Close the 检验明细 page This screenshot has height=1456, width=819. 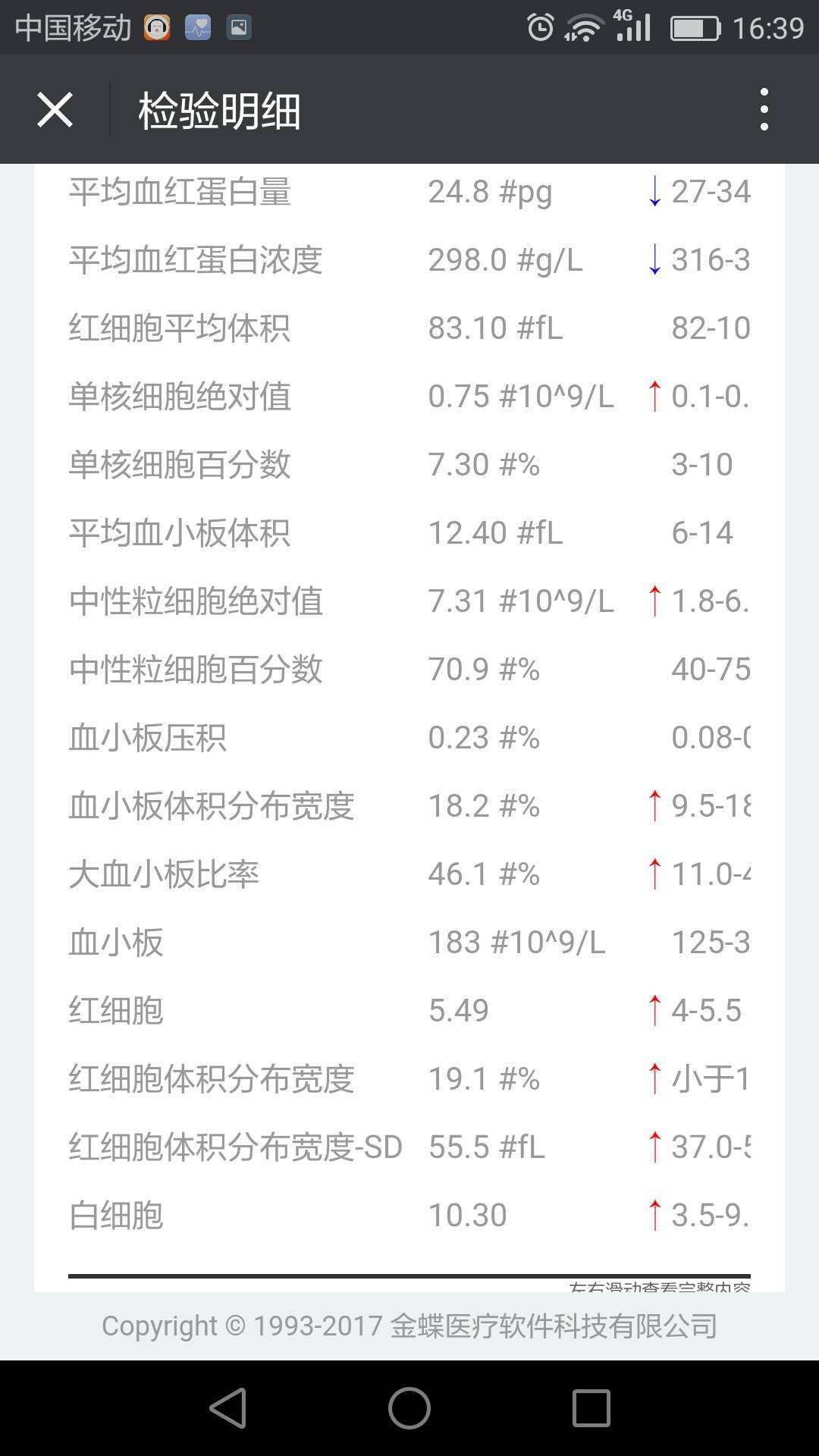pyautogui.click(x=55, y=110)
